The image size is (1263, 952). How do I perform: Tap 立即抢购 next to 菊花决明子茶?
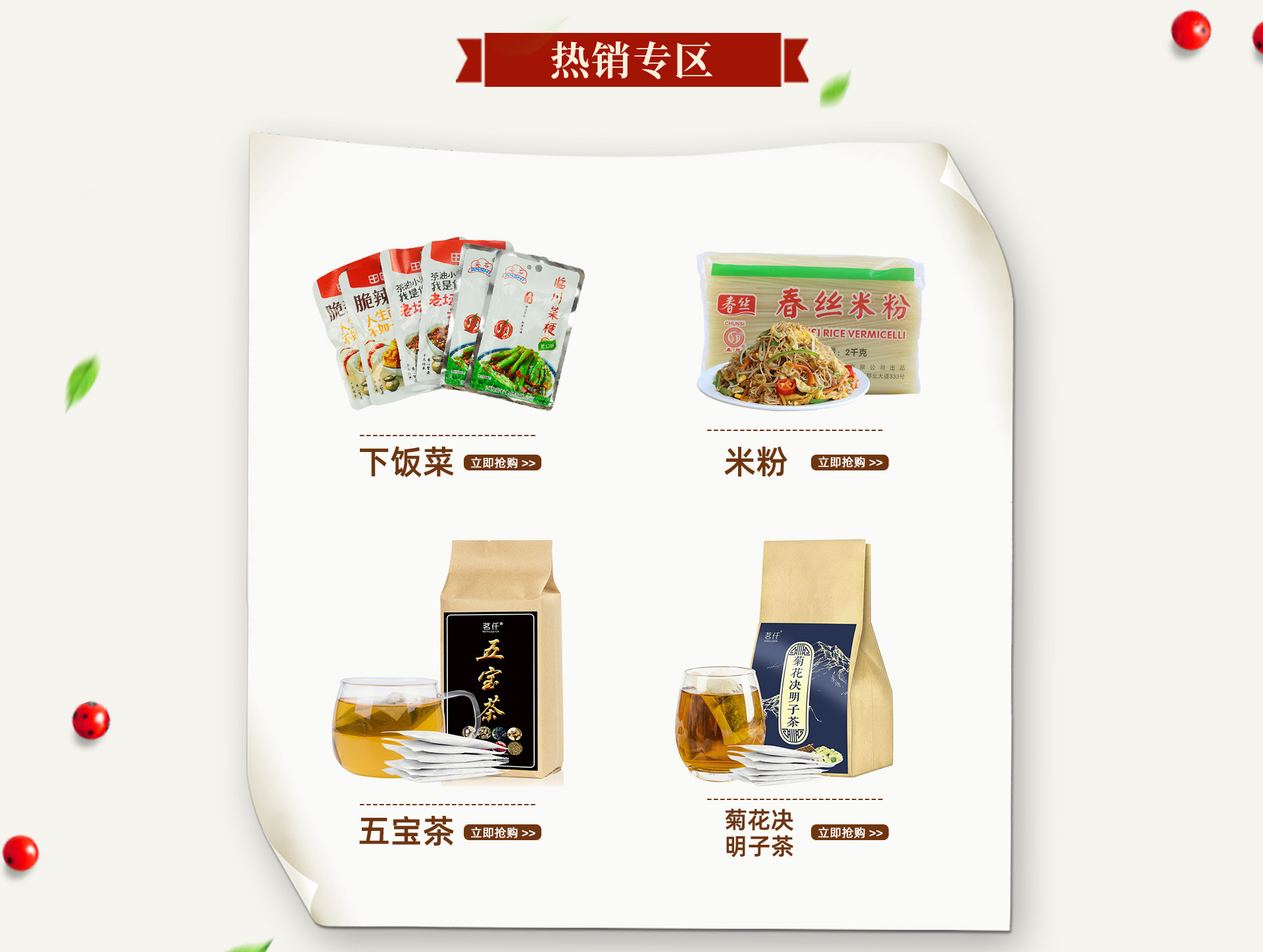coord(849,832)
